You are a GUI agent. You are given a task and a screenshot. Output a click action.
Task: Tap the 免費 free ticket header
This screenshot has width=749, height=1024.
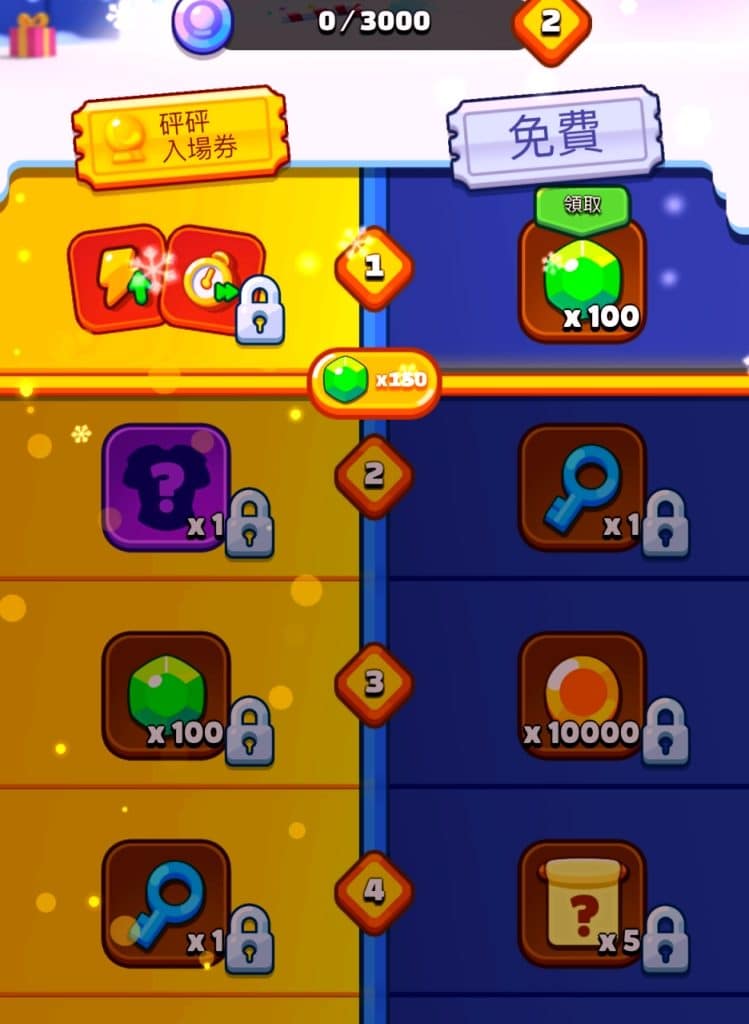point(556,136)
